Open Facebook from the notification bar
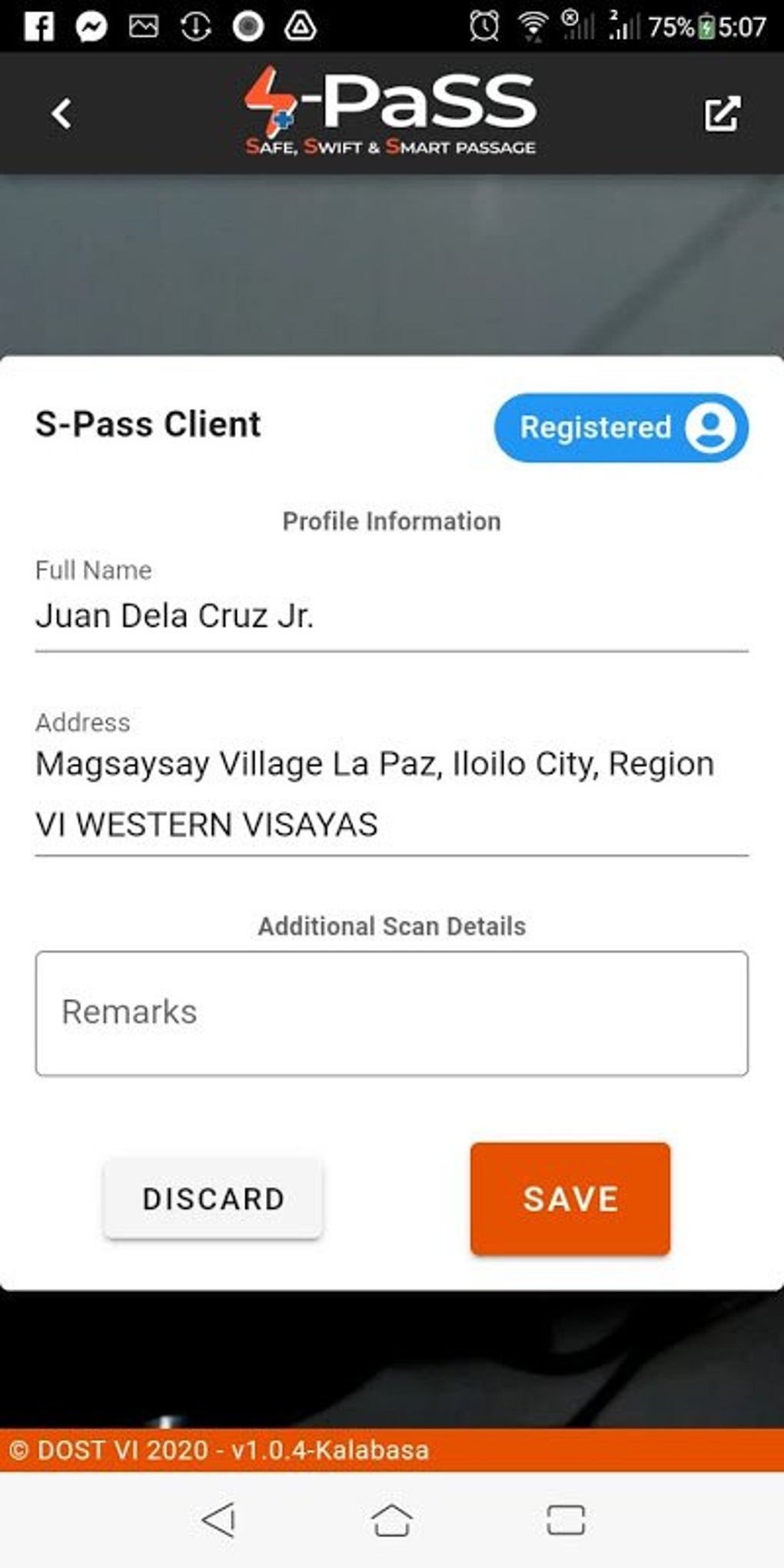The image size is (784, 1568). pyautogui.click(x=39, y=25)
